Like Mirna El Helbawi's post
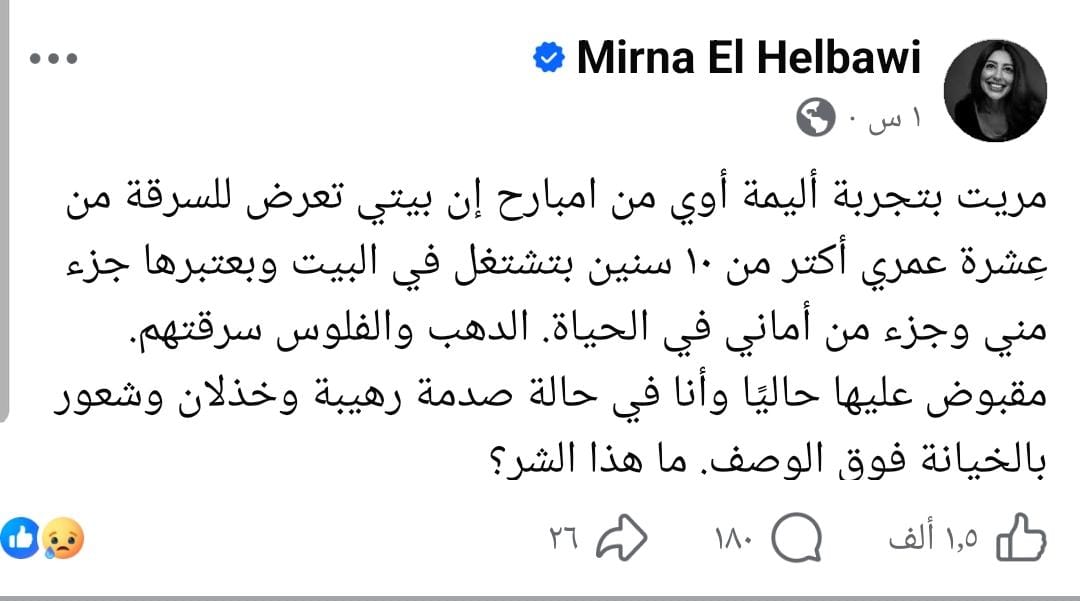 [1022, 540]
